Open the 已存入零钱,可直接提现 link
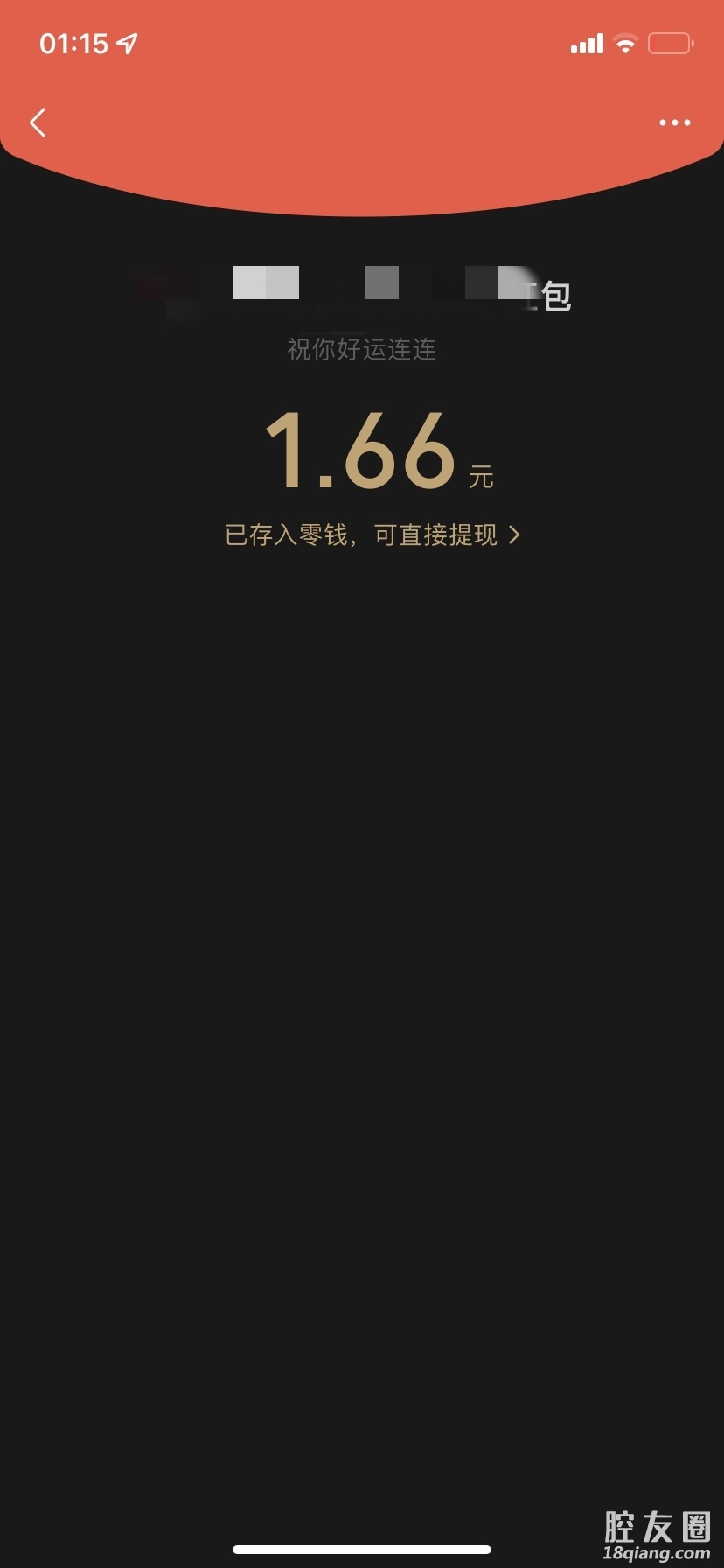Screen dimensions: 724x1568 coord(372,535)
